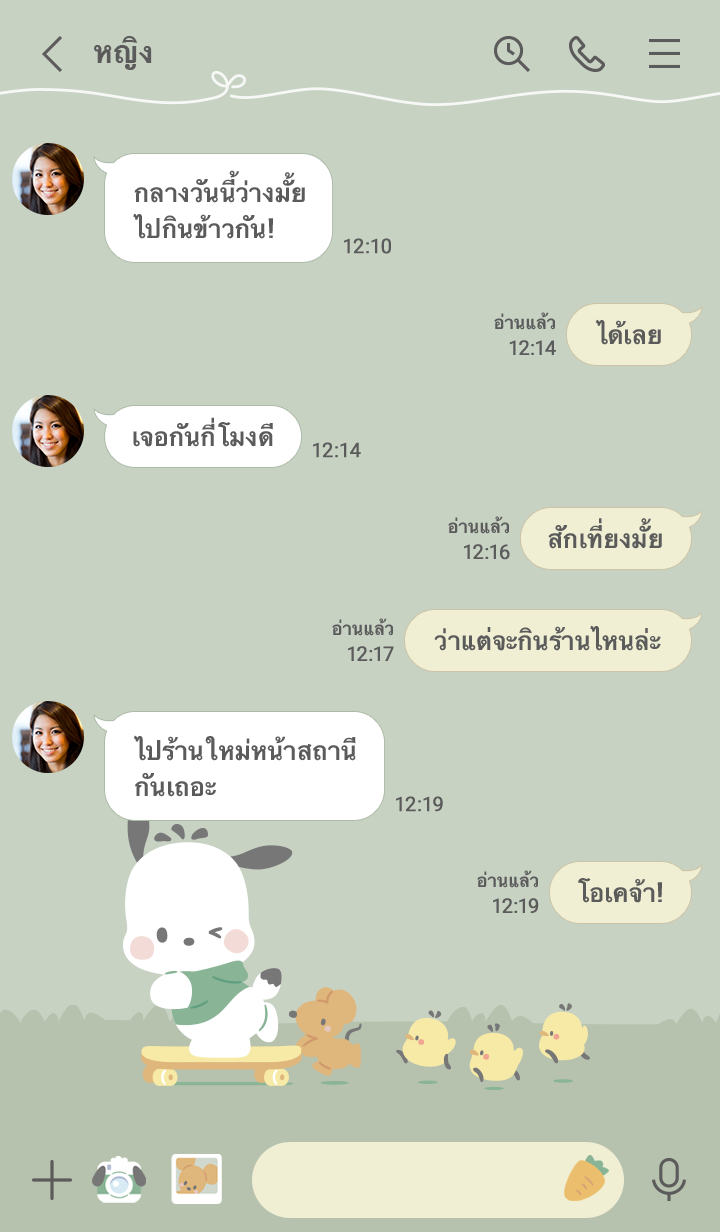Start a voice call with หญิง
This screenshot has width=720, height=1232.
click(x=587, y=54)
